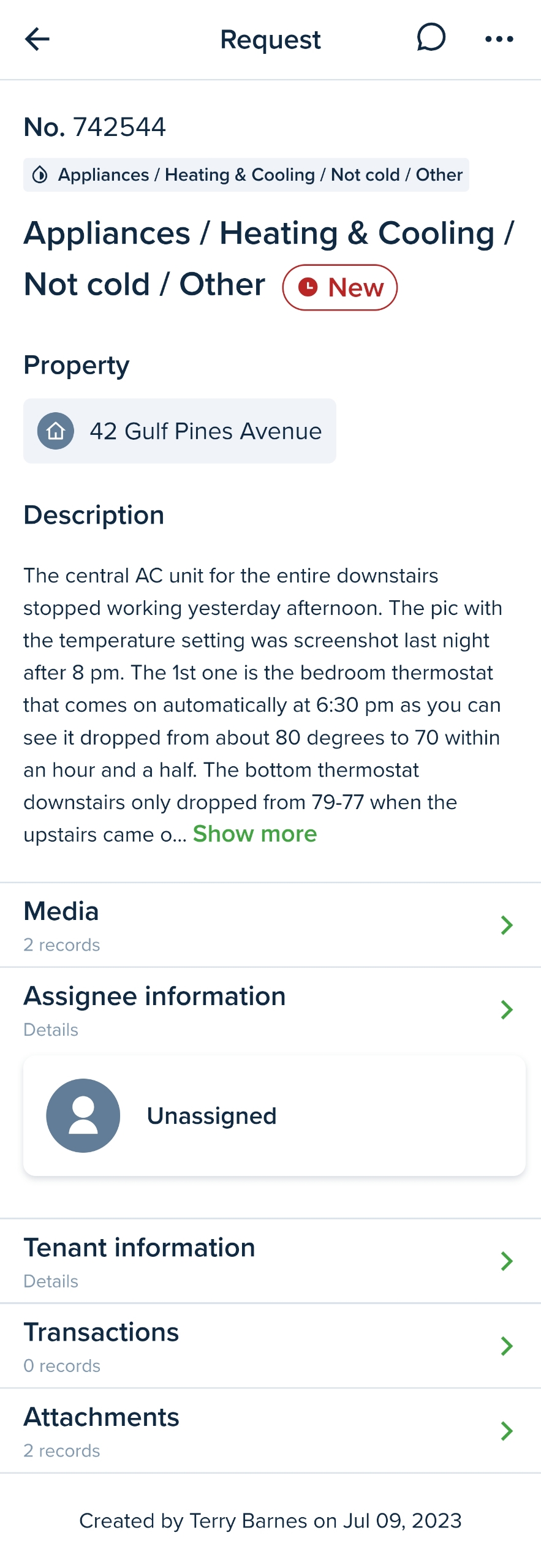541x1568 pixels.
Task: Open the three-dot overflow menu
Action: pyautogui.click(x=499, y=39)
